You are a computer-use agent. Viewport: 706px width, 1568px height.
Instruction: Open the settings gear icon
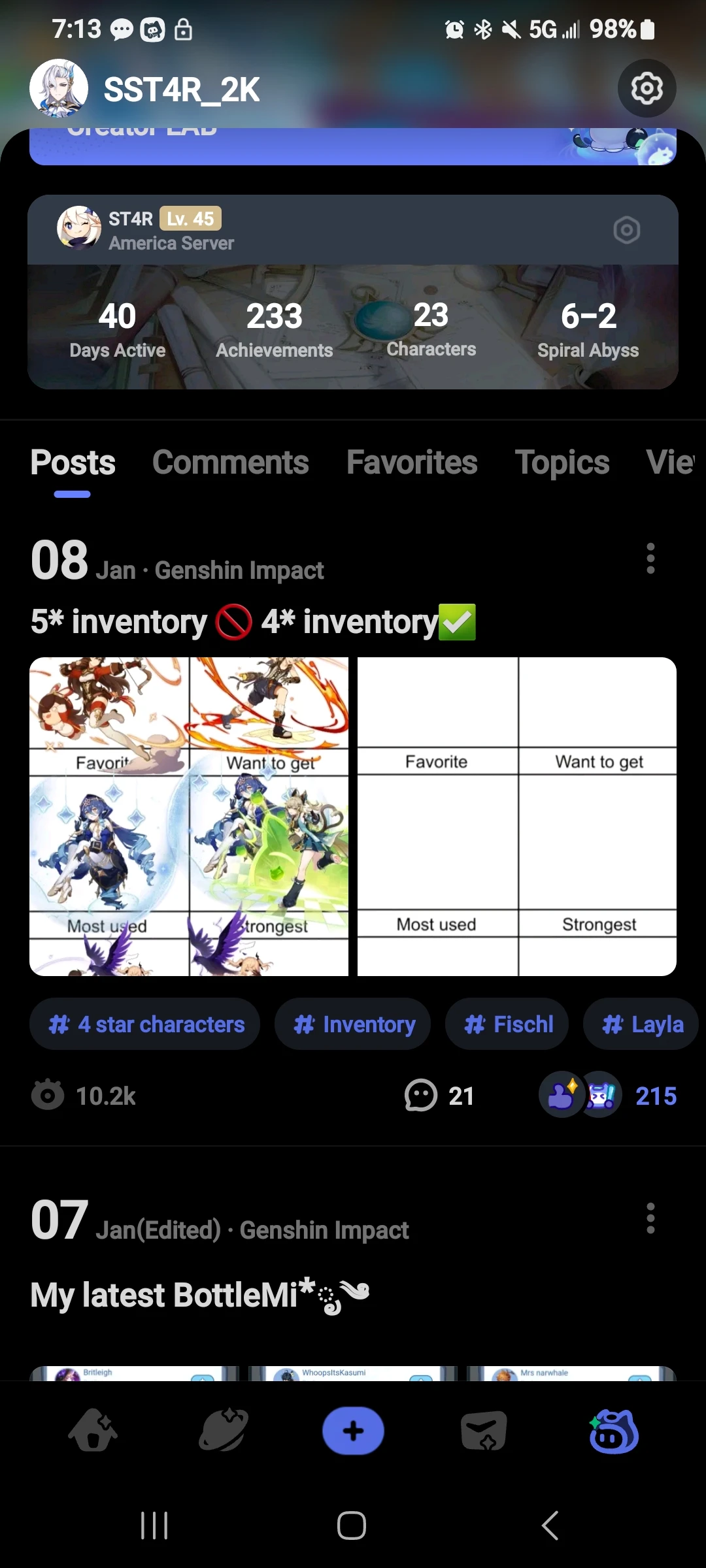[x=647, y=88]
